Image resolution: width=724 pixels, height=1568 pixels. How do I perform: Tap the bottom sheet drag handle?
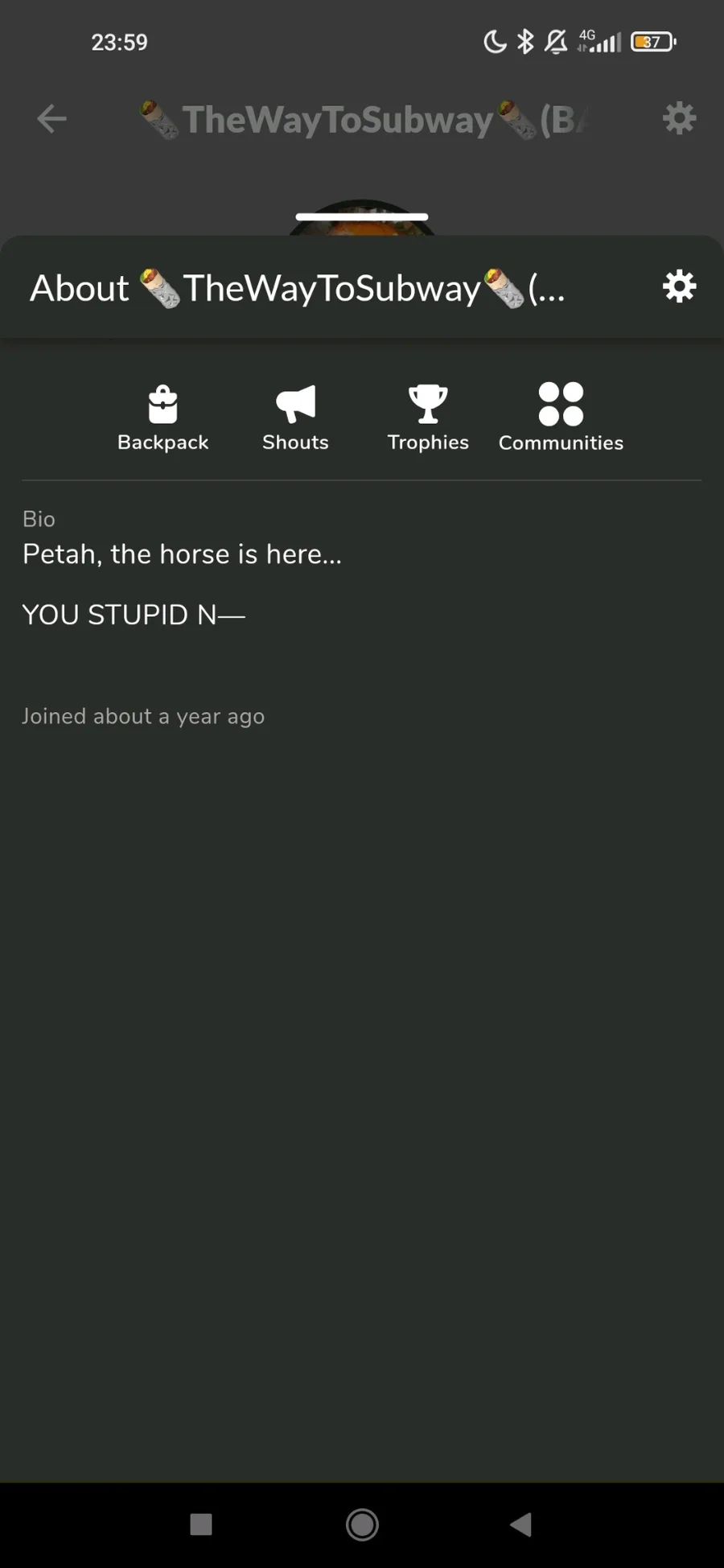[x=362, y=216]
